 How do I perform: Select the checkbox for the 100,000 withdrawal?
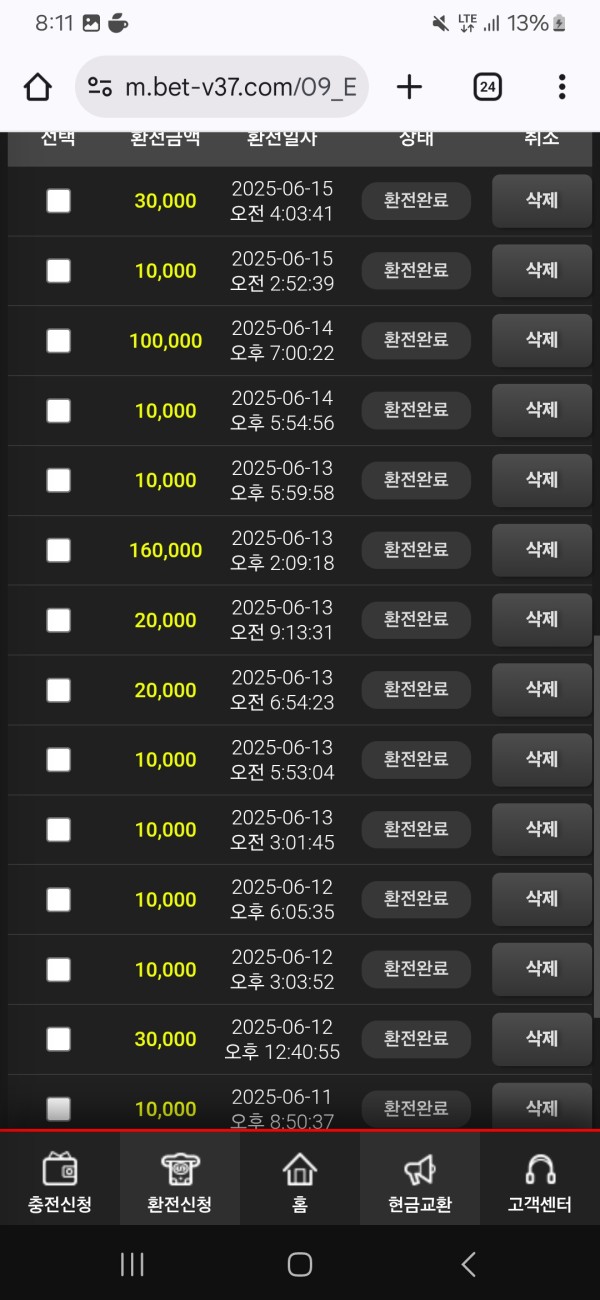59,341
